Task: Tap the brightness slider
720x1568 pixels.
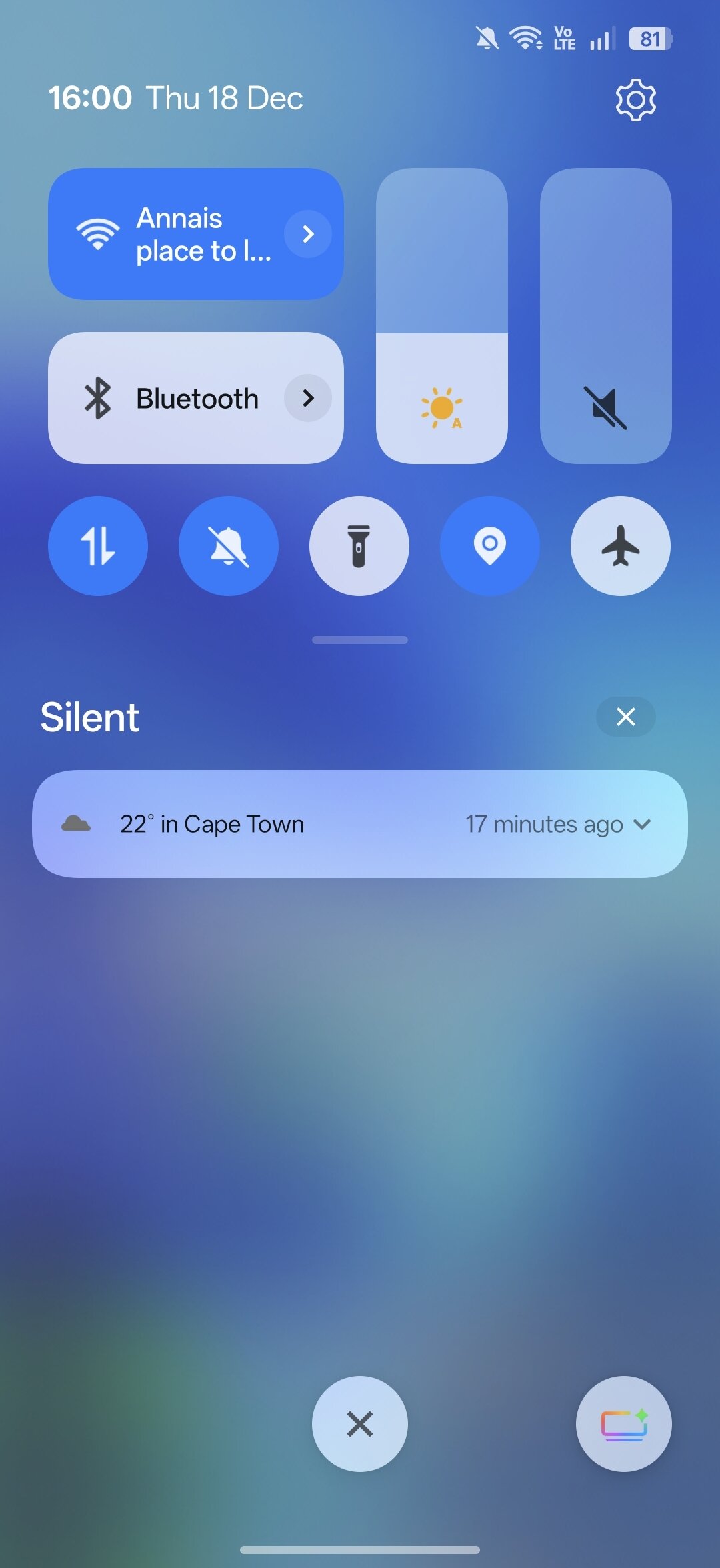Action: [442, 316]
